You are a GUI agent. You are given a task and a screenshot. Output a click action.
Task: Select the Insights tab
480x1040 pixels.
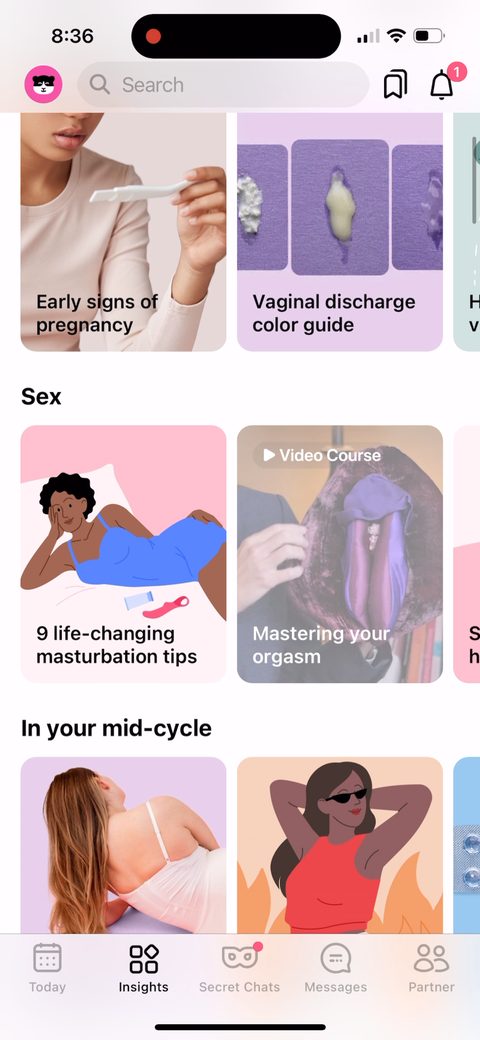[143, 968]
